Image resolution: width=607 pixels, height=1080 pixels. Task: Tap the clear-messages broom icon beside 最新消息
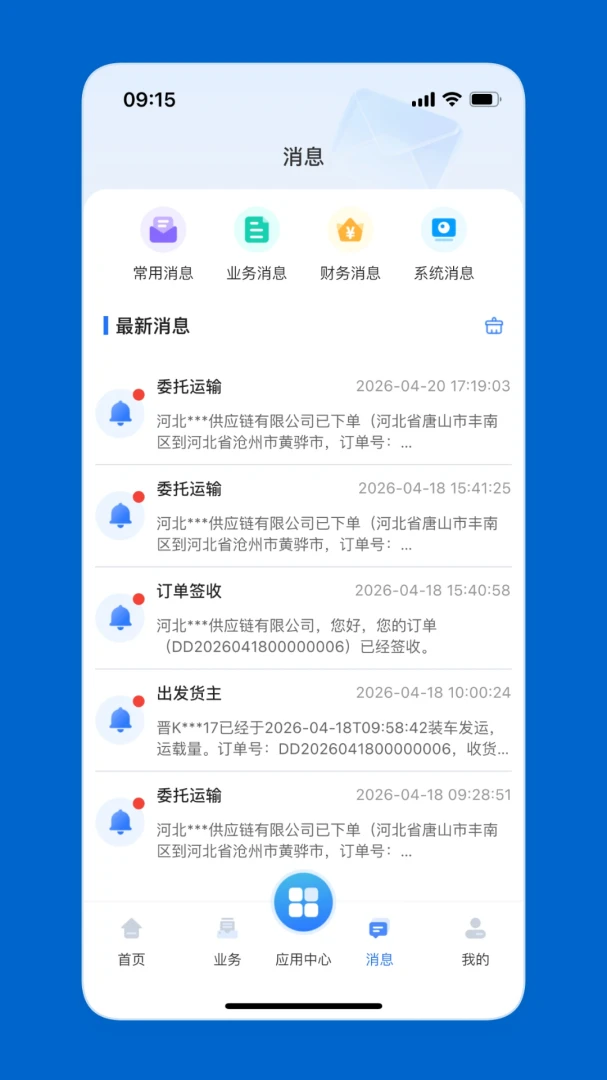pyautogui.click(x=494, y=326)
